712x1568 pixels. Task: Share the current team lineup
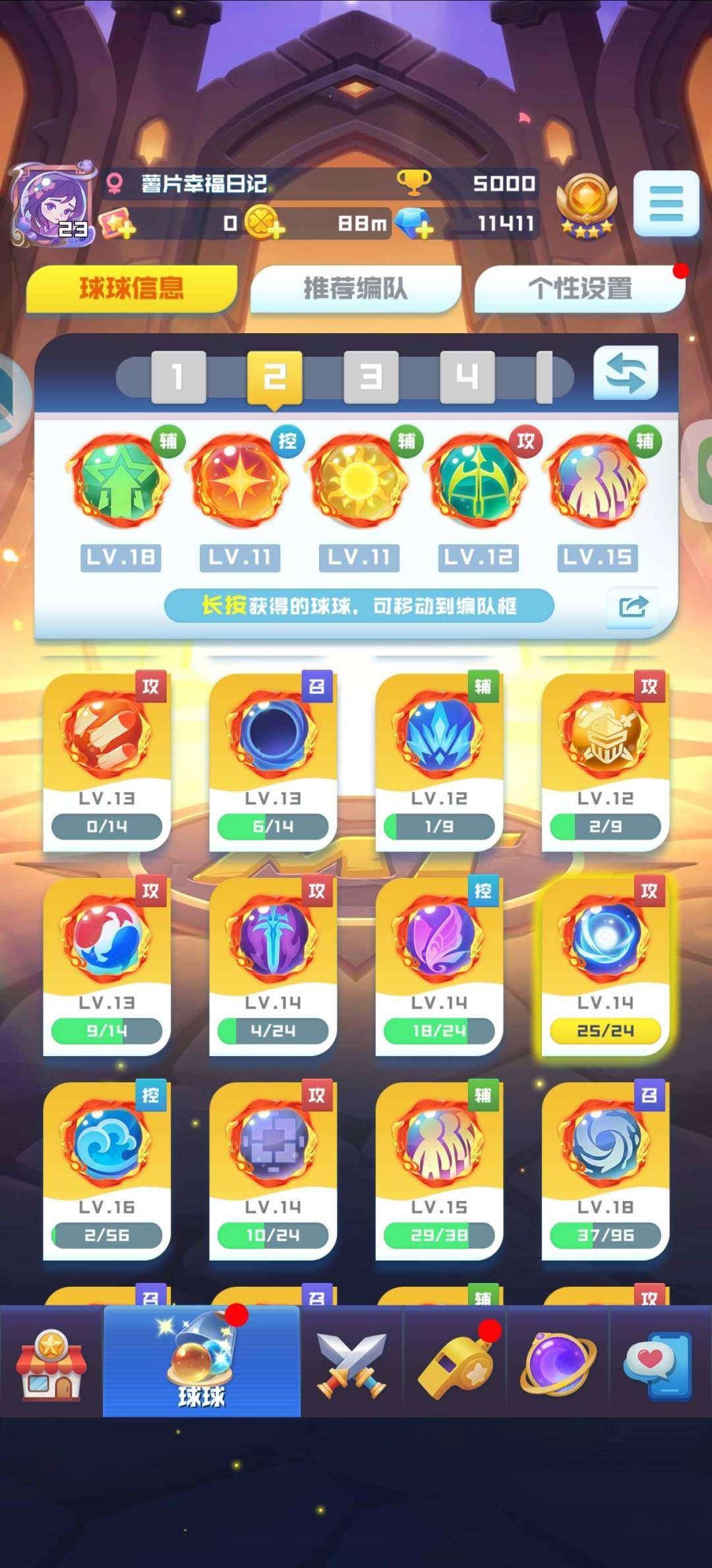click(632, 606)
